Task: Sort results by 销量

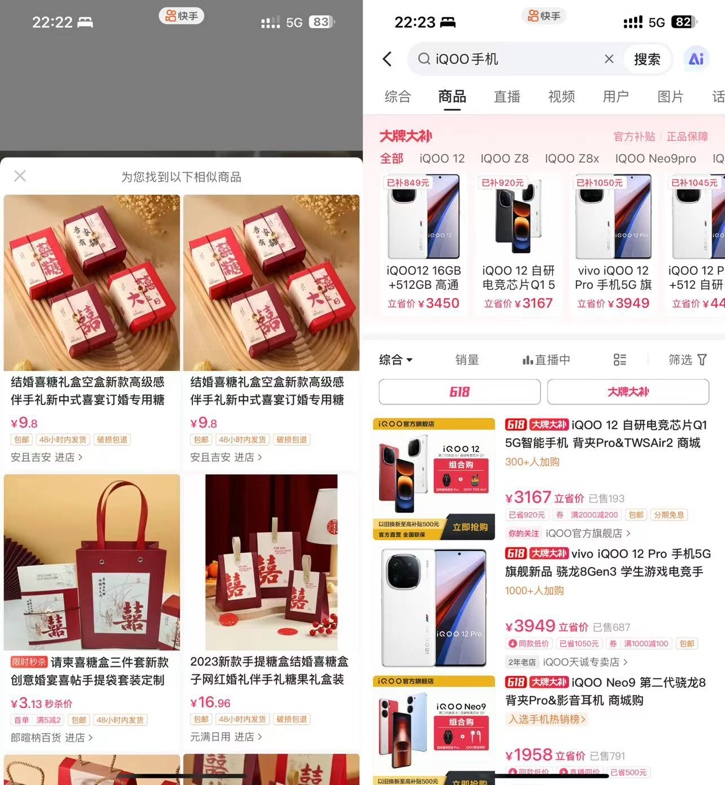Action: click(467, 360)
